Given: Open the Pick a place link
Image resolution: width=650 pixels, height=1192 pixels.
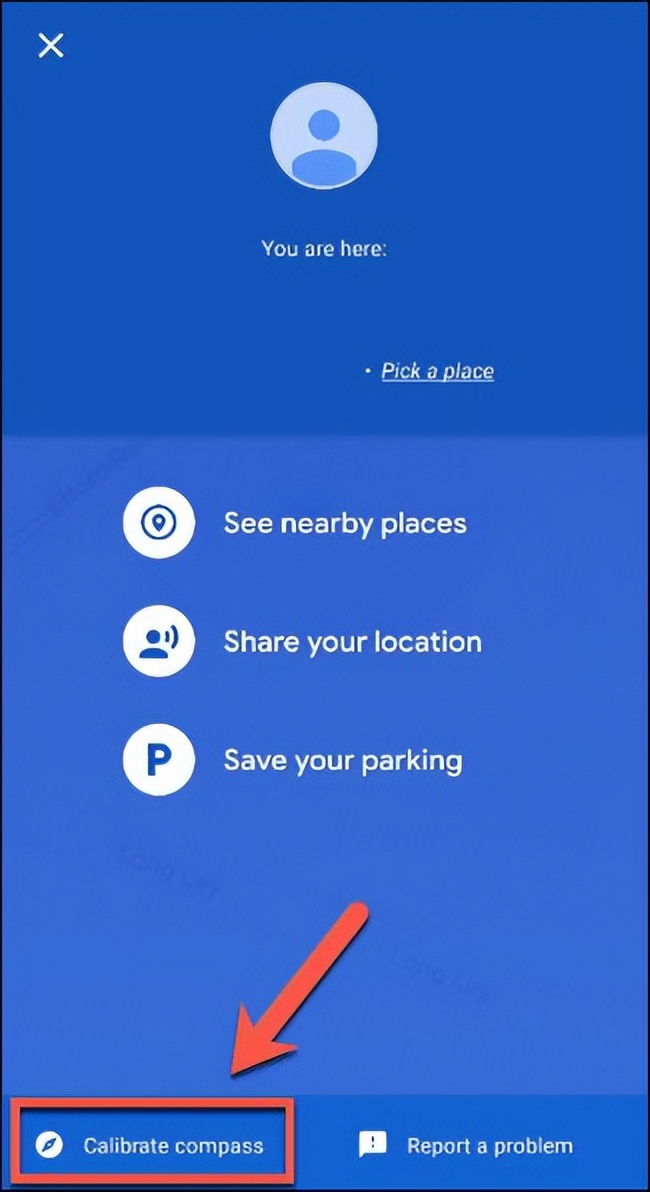Looking at the screenshot, I should click(437, 371).
